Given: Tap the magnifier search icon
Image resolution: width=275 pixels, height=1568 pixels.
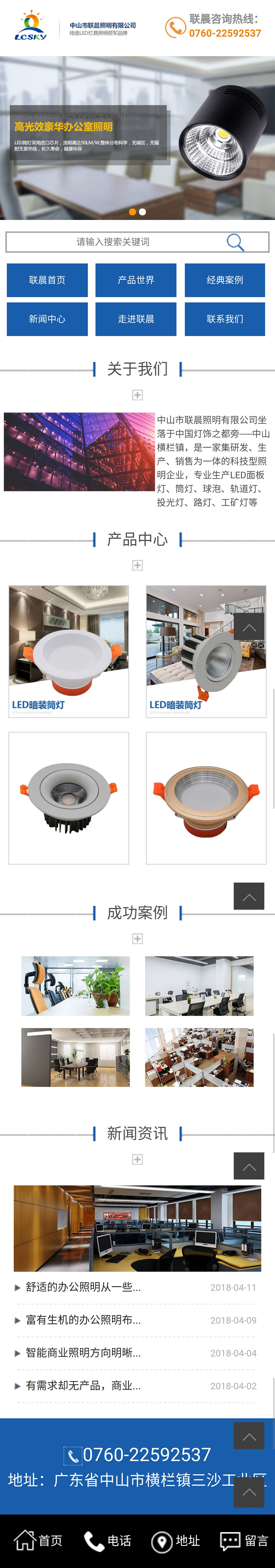Looking at the screenshot, I should tap(235, 242).
